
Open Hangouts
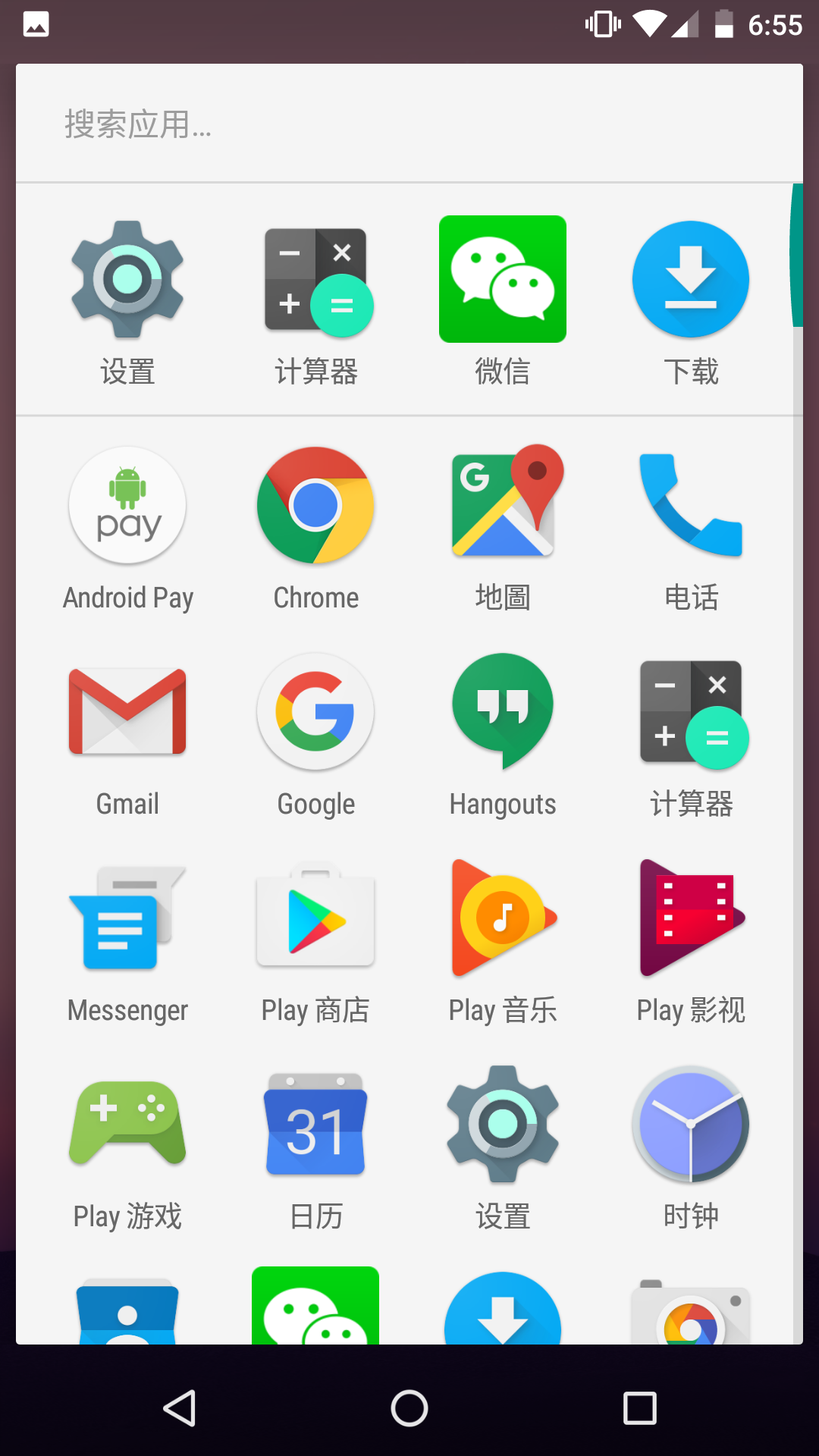(503, 735)
